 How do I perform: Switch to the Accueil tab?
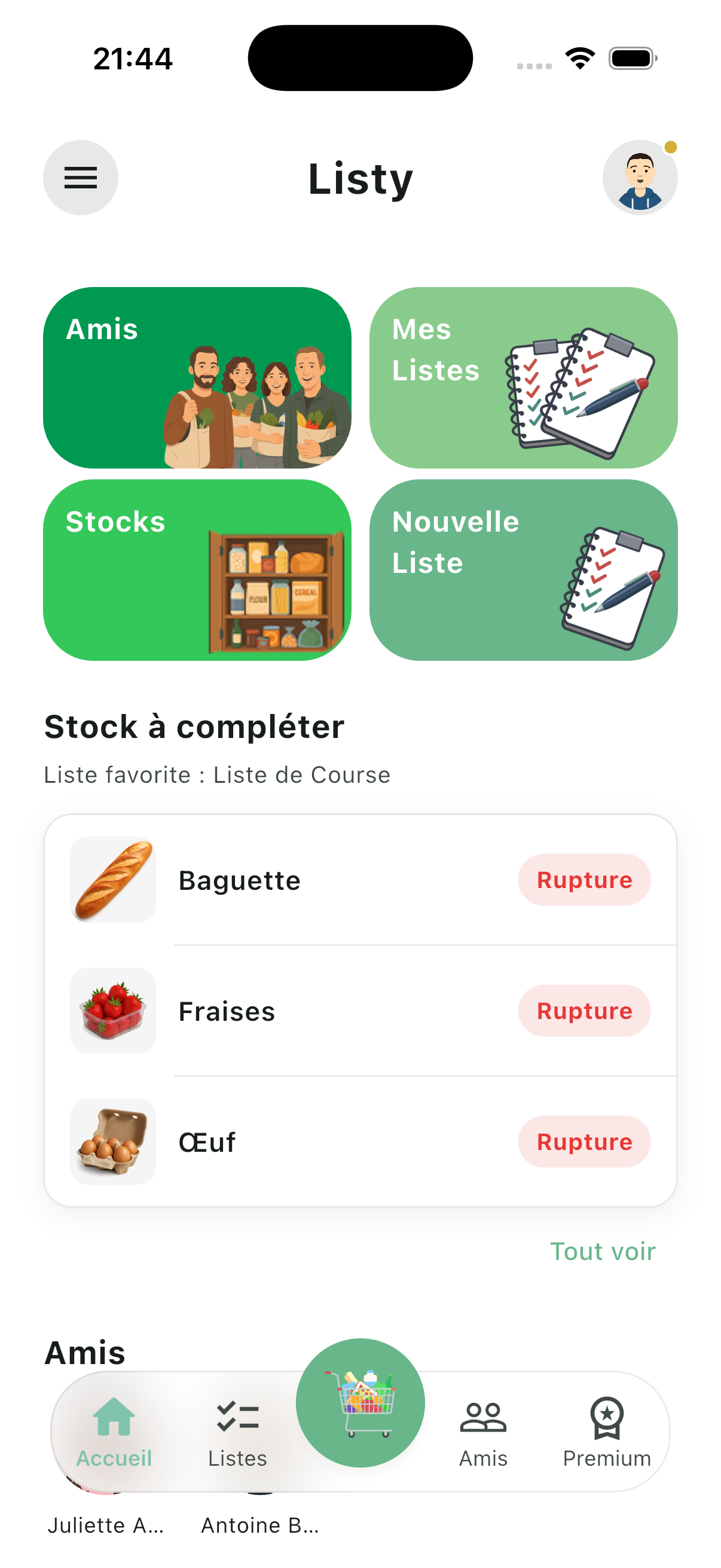pyautogui.click(x=114, y=1433)
